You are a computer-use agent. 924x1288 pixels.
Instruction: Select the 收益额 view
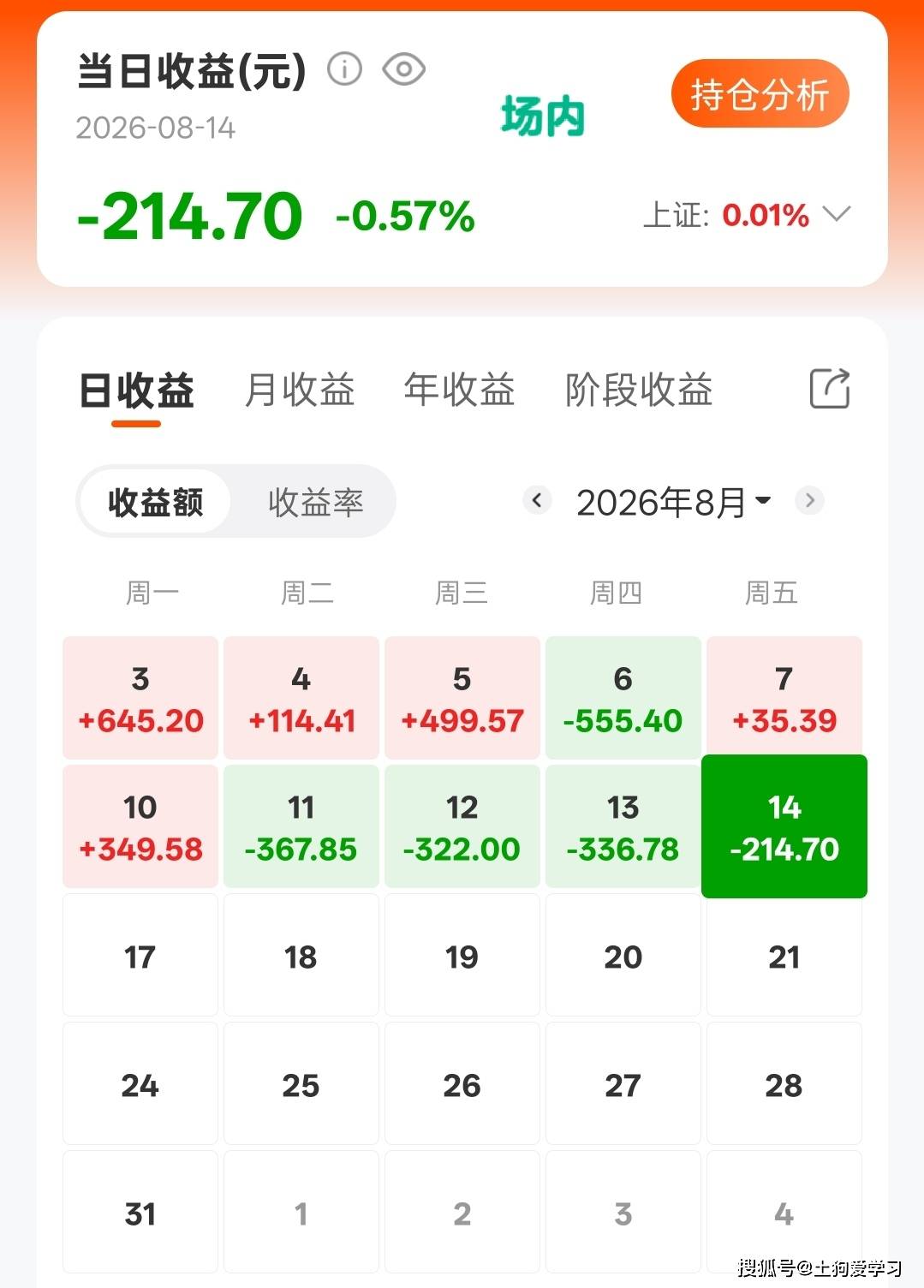coord(155,502)
